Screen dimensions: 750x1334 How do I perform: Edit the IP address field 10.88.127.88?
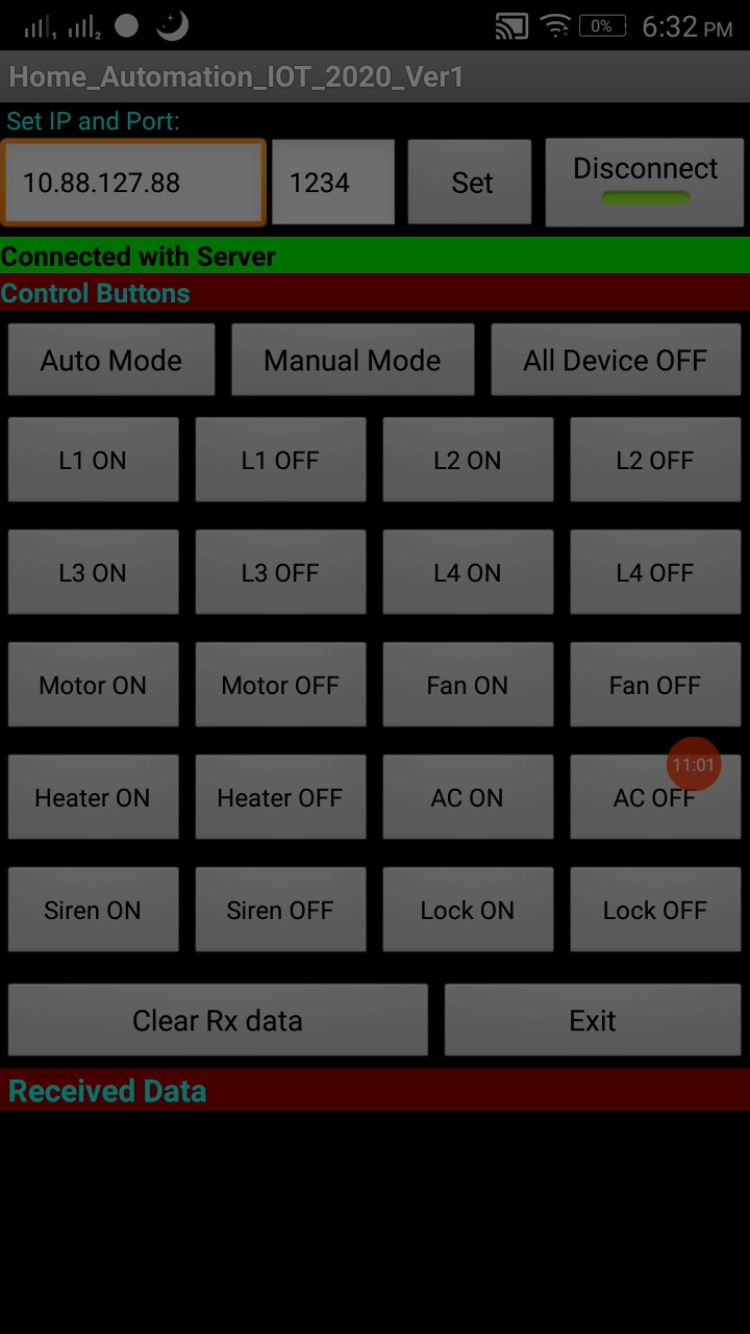(134, 182)
